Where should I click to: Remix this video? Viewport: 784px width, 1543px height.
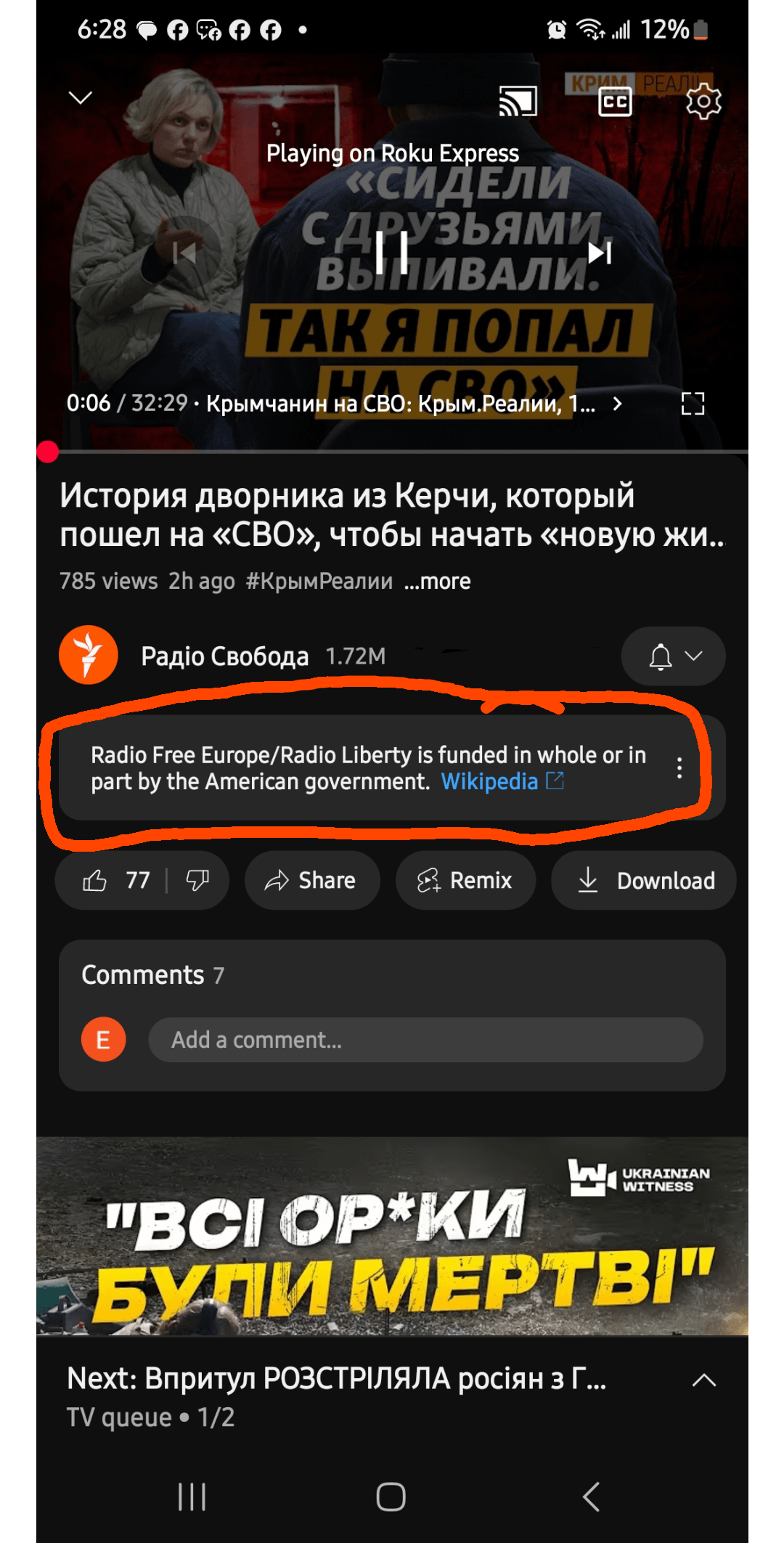coord(465,881)
